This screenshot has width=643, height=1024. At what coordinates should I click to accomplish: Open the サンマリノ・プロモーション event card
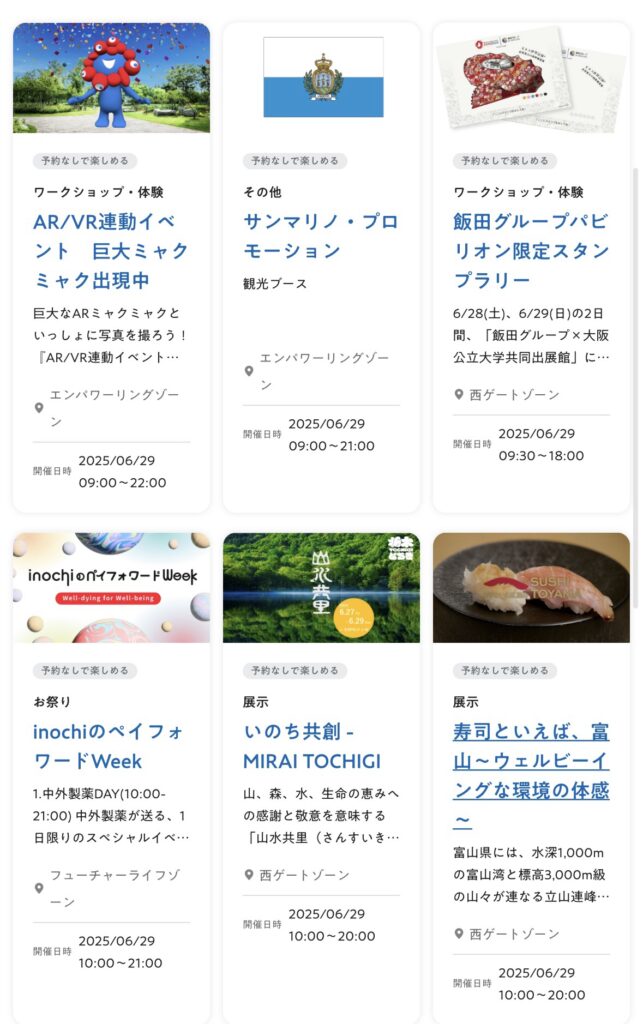pyautogui.click(x=320, y=236)
